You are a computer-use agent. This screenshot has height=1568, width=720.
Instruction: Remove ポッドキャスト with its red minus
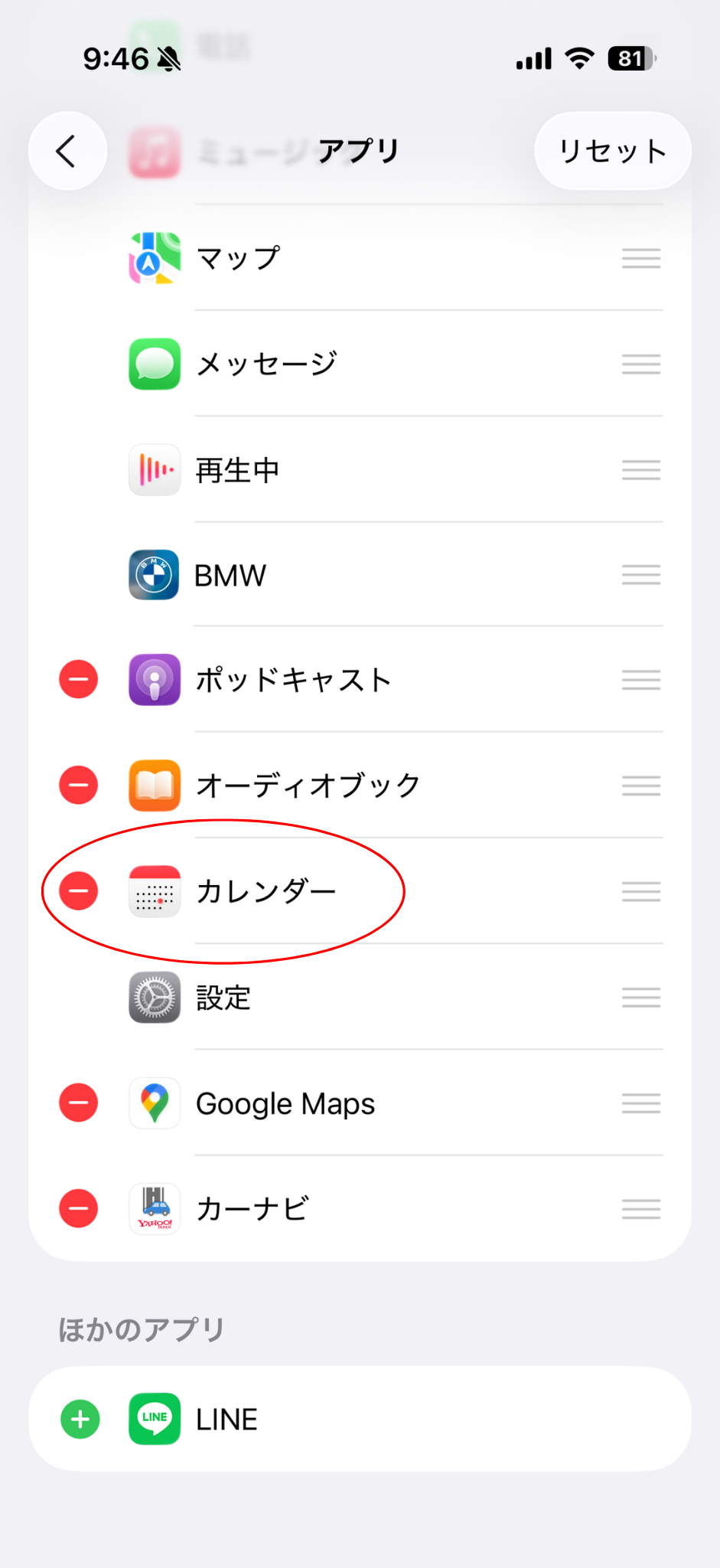point(79,680)
